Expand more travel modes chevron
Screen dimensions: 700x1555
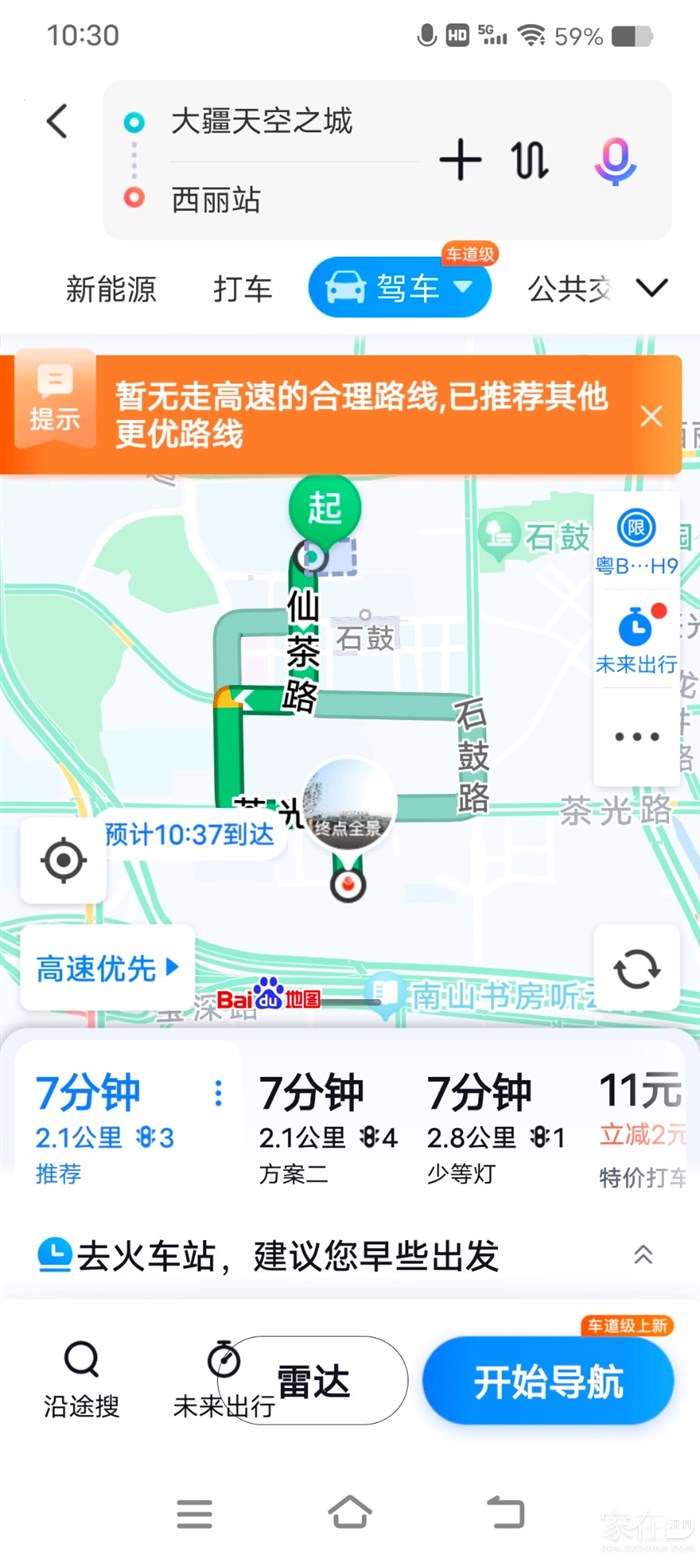pos(652,288)
